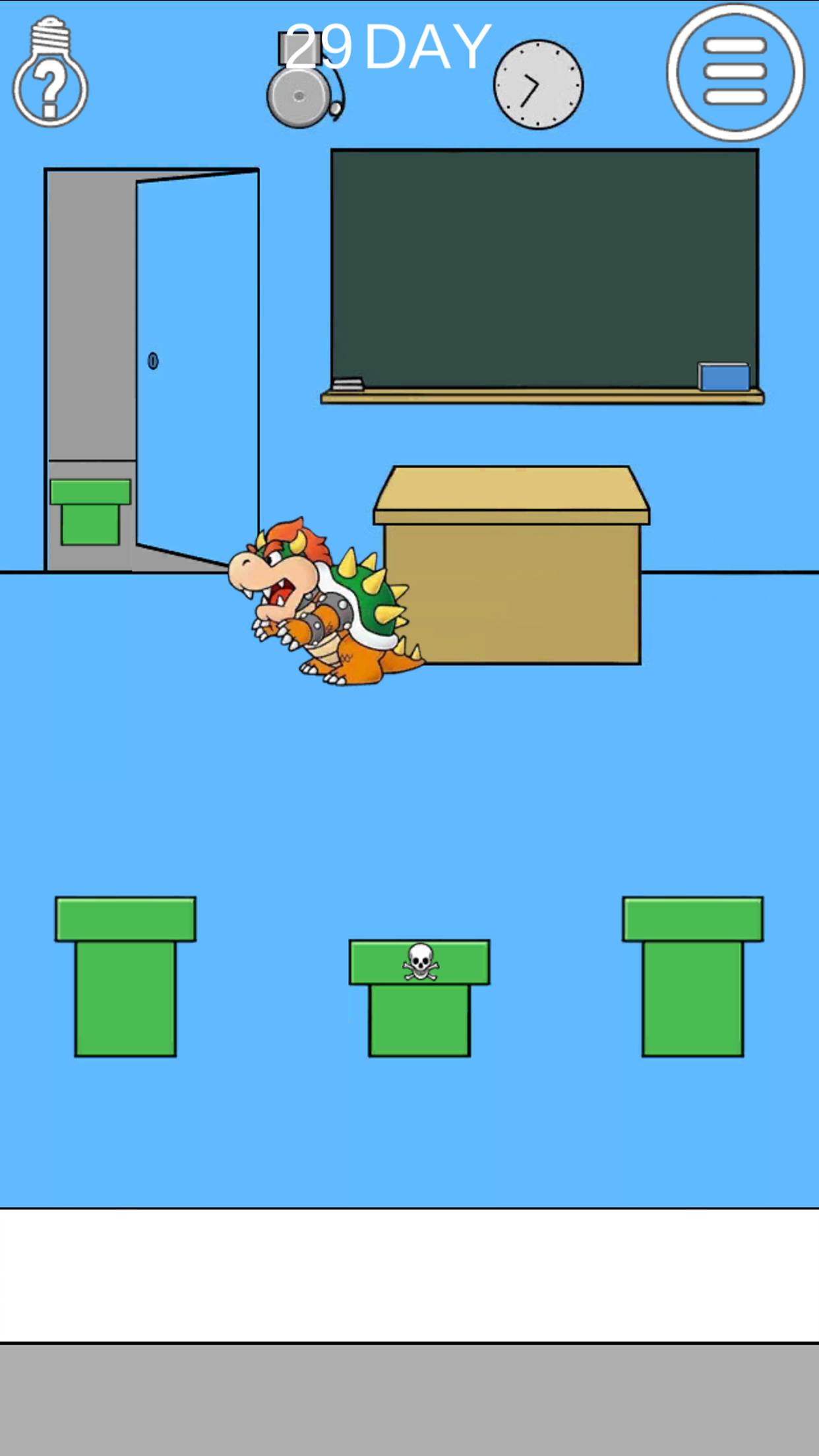Open the hamburger menu

click(735, 72)
